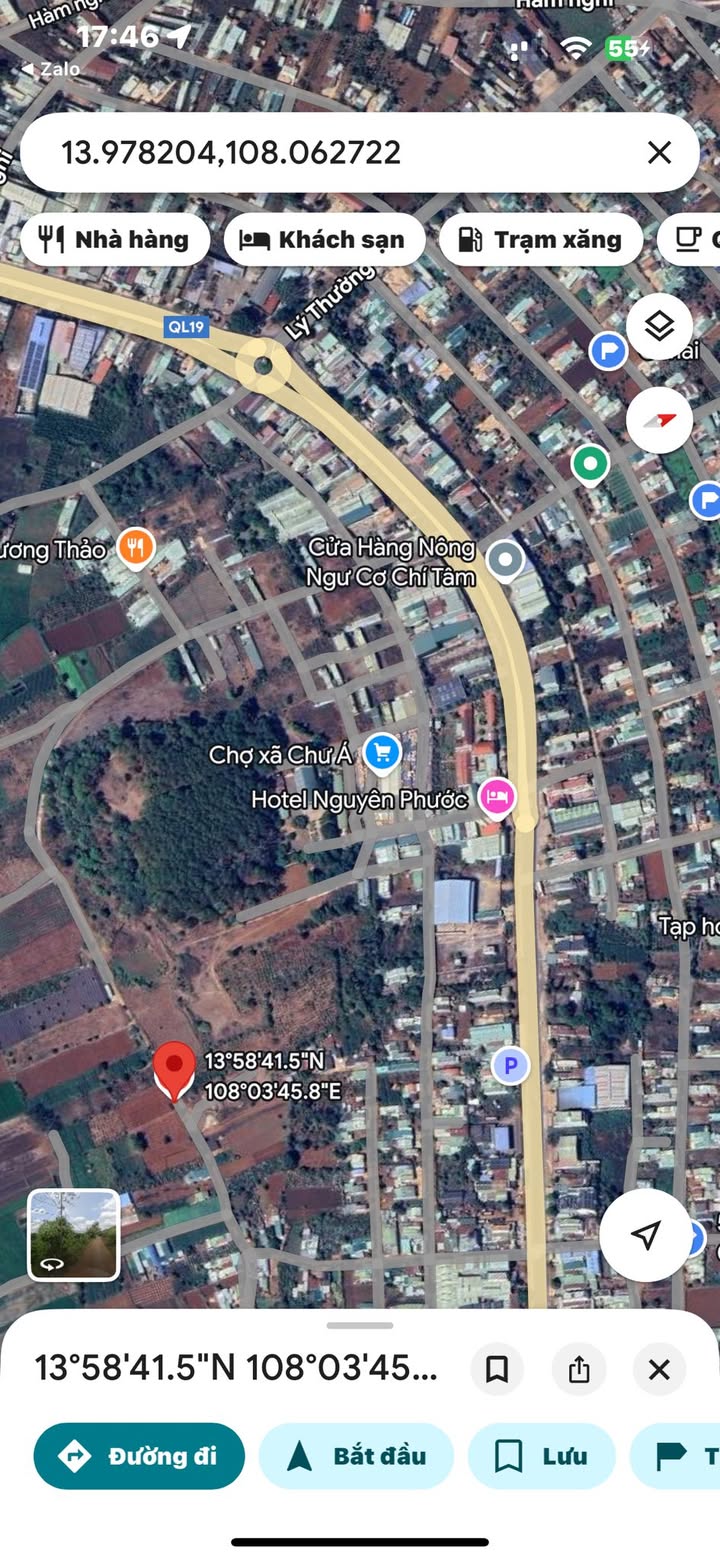720x1560 pixels.
Task: Open Hotel Nguyên Phước marker
Action: click(497, 797)
